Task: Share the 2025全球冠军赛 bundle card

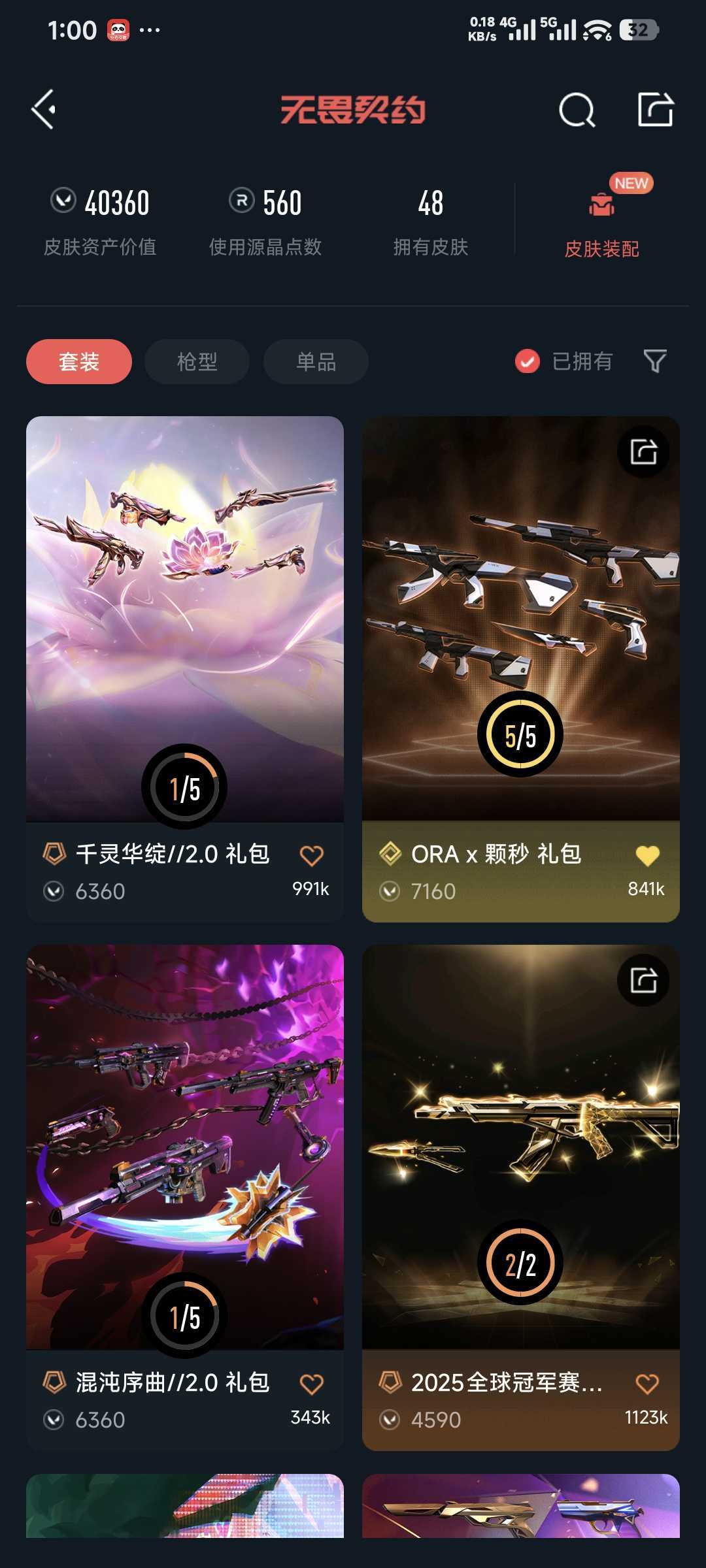Action: [643, 980]
